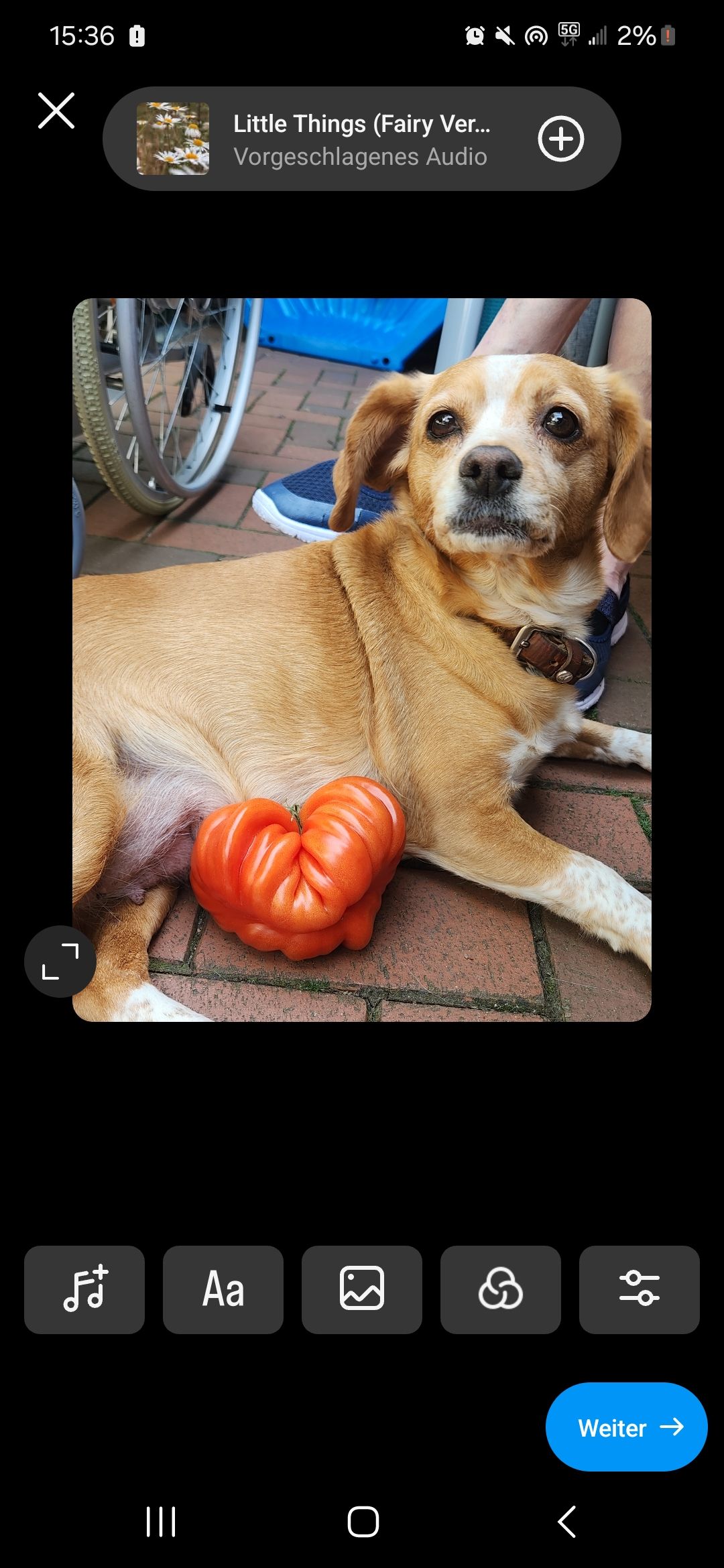Continue with the Weiter button

(626, 1427)
